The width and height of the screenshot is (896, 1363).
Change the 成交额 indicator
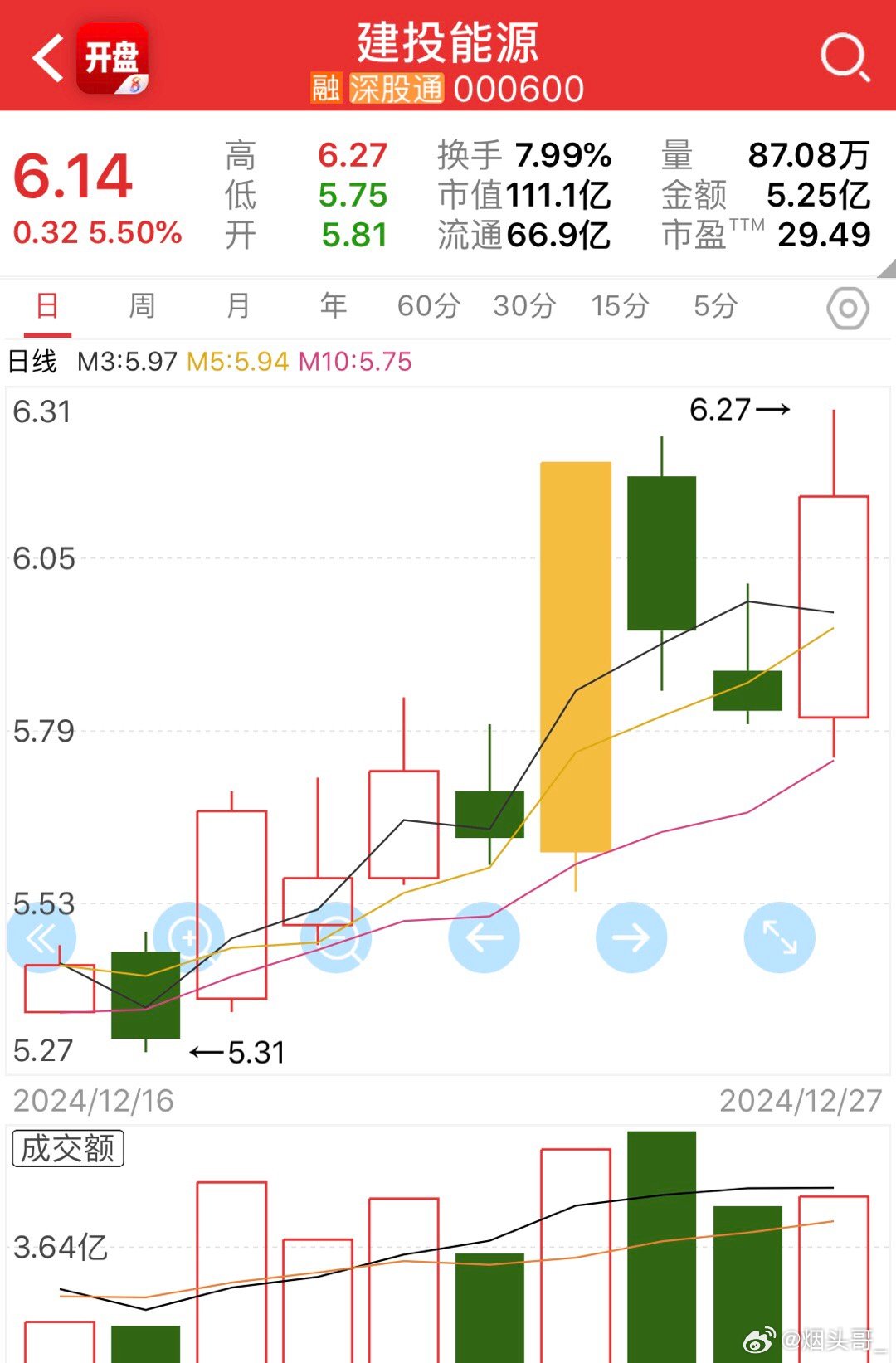pyautogui.click(x=68, y=1149)
